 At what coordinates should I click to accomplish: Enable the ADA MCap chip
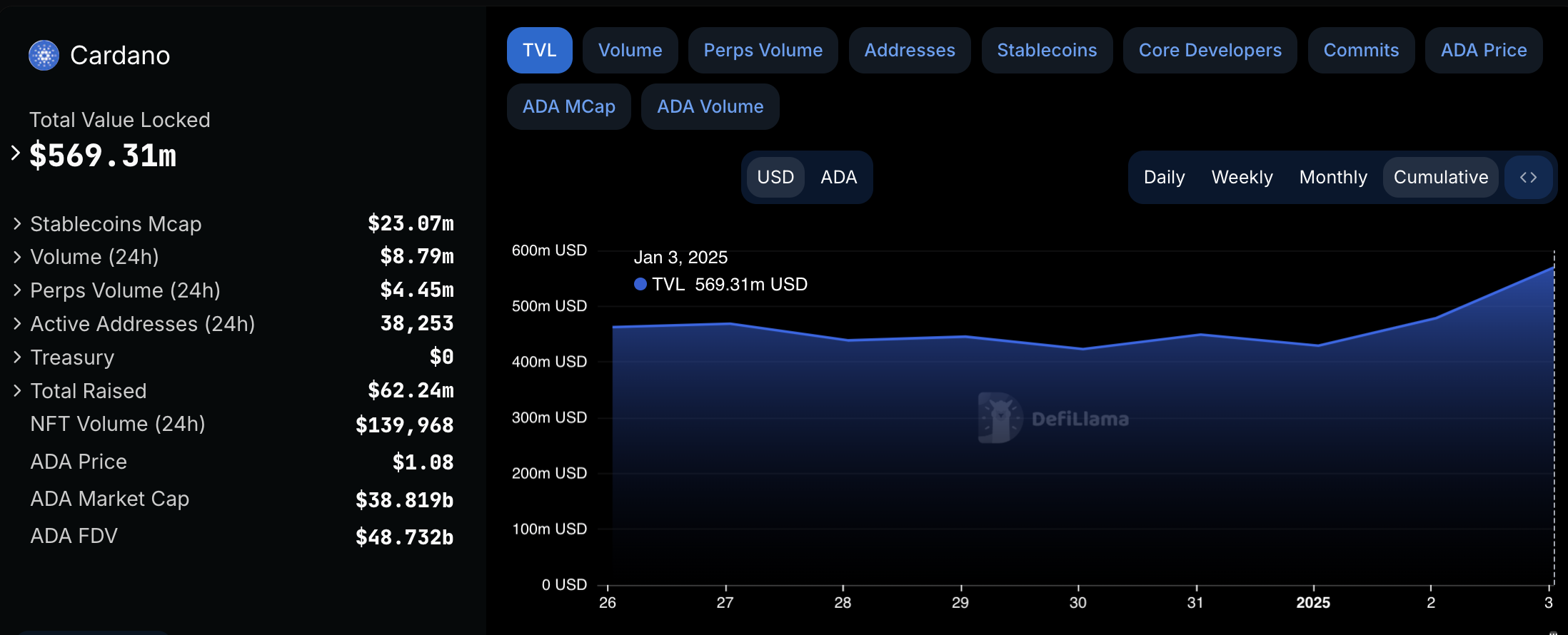click(x=568, y=106)
